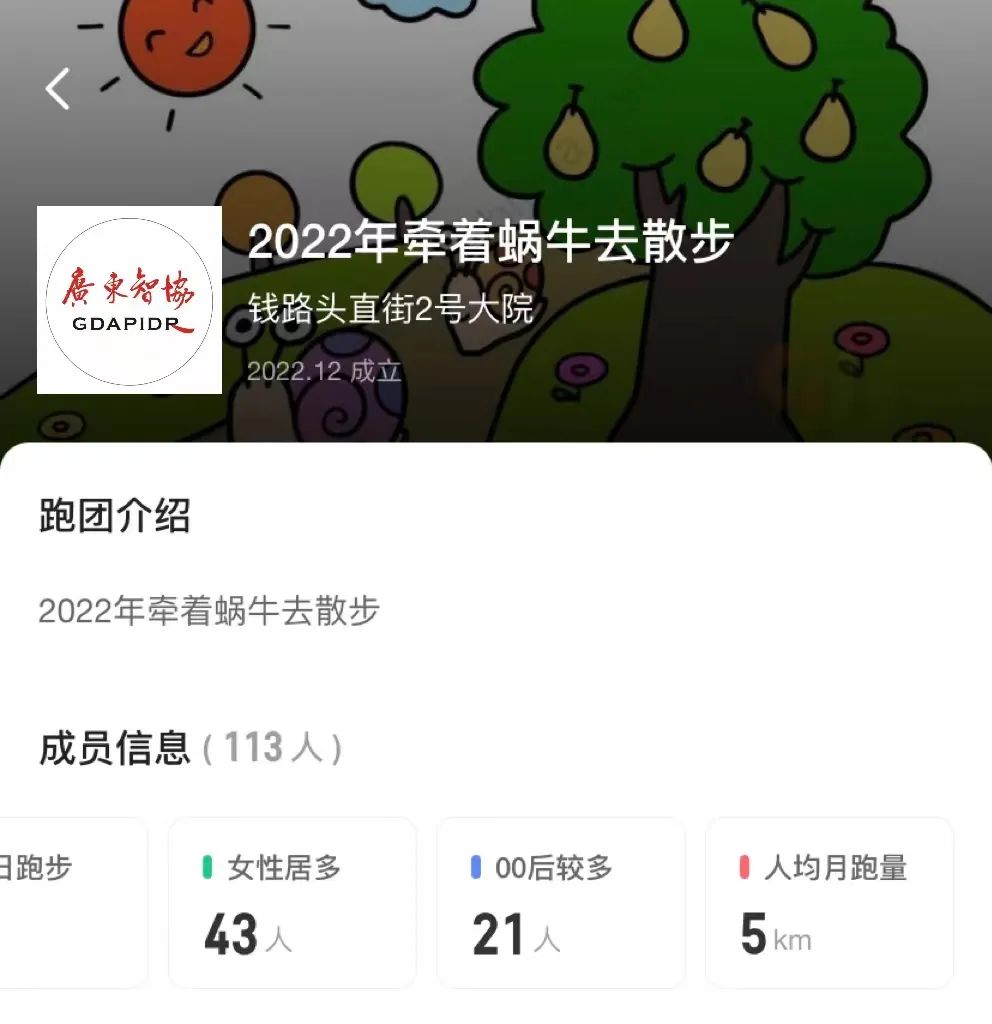992x1024 pixels.
Task: Go back using the top-left arrow
Action: 58,89
